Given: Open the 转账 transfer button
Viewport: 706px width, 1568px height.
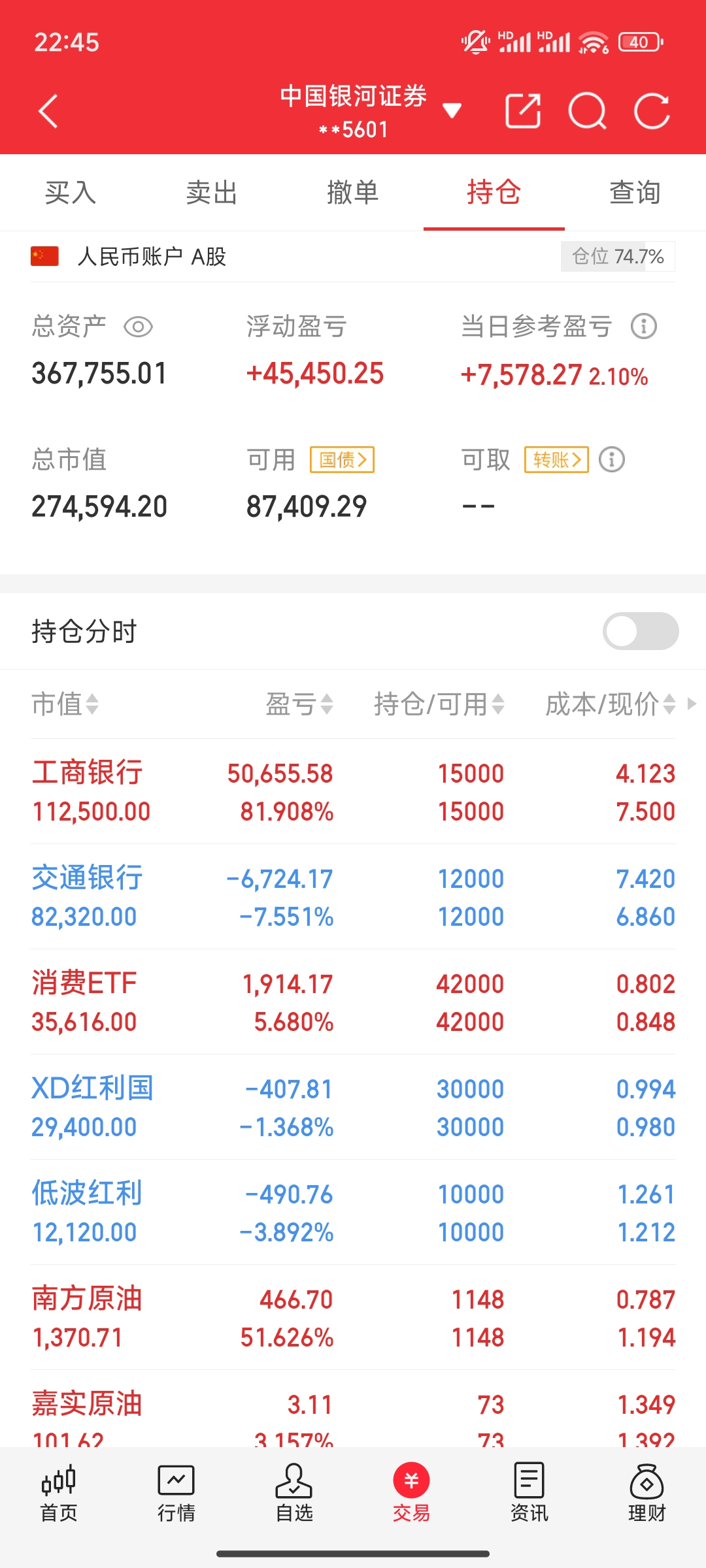Looking at the screenshot, I should [x=556, y=460].
